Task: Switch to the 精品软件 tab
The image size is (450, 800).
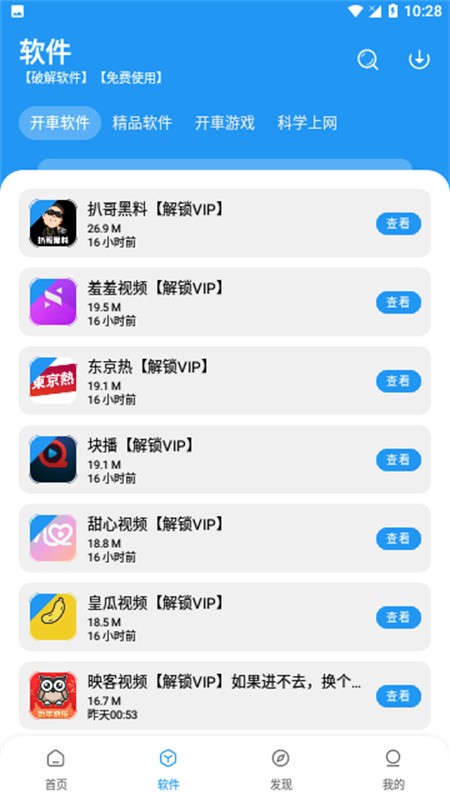Action: [142, 123]
